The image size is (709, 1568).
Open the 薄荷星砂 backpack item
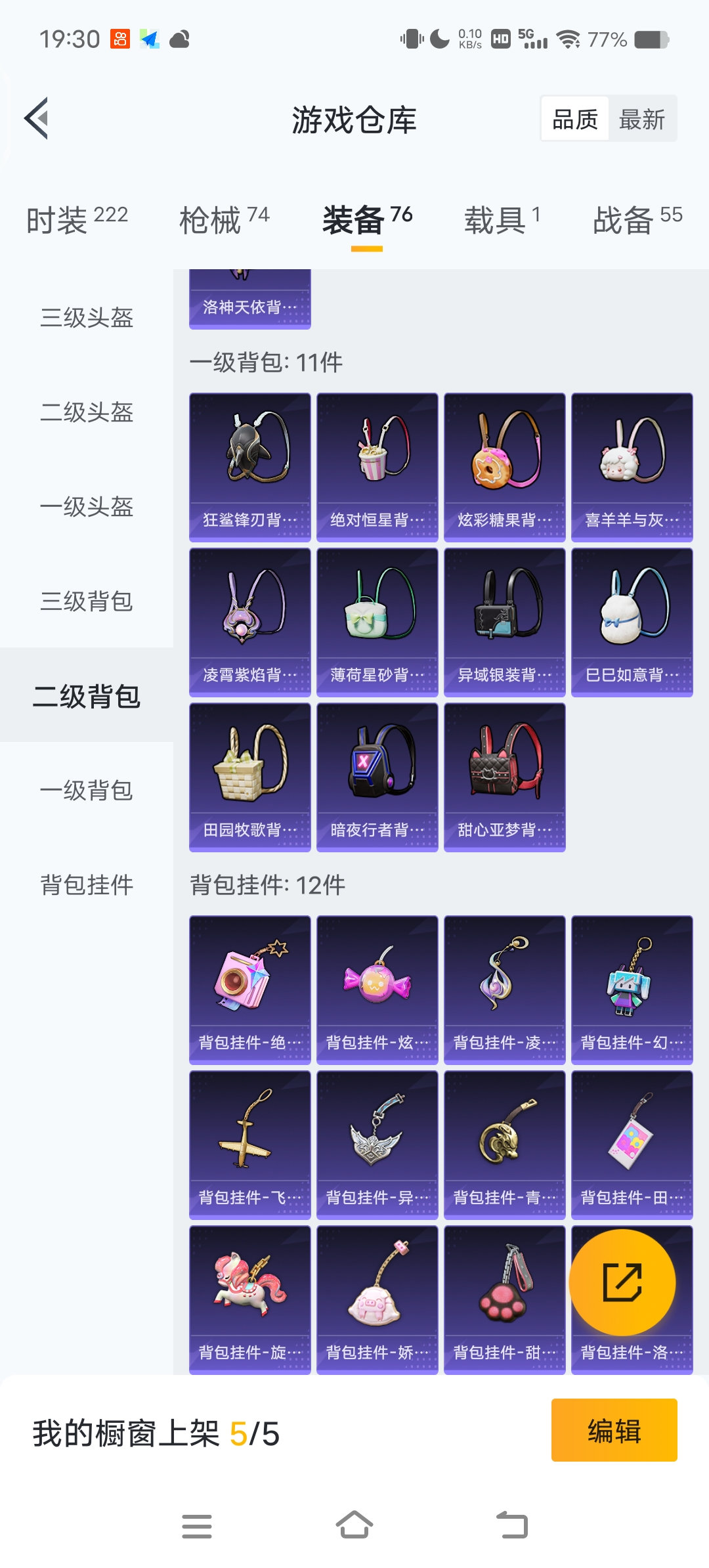coord(377,622)
